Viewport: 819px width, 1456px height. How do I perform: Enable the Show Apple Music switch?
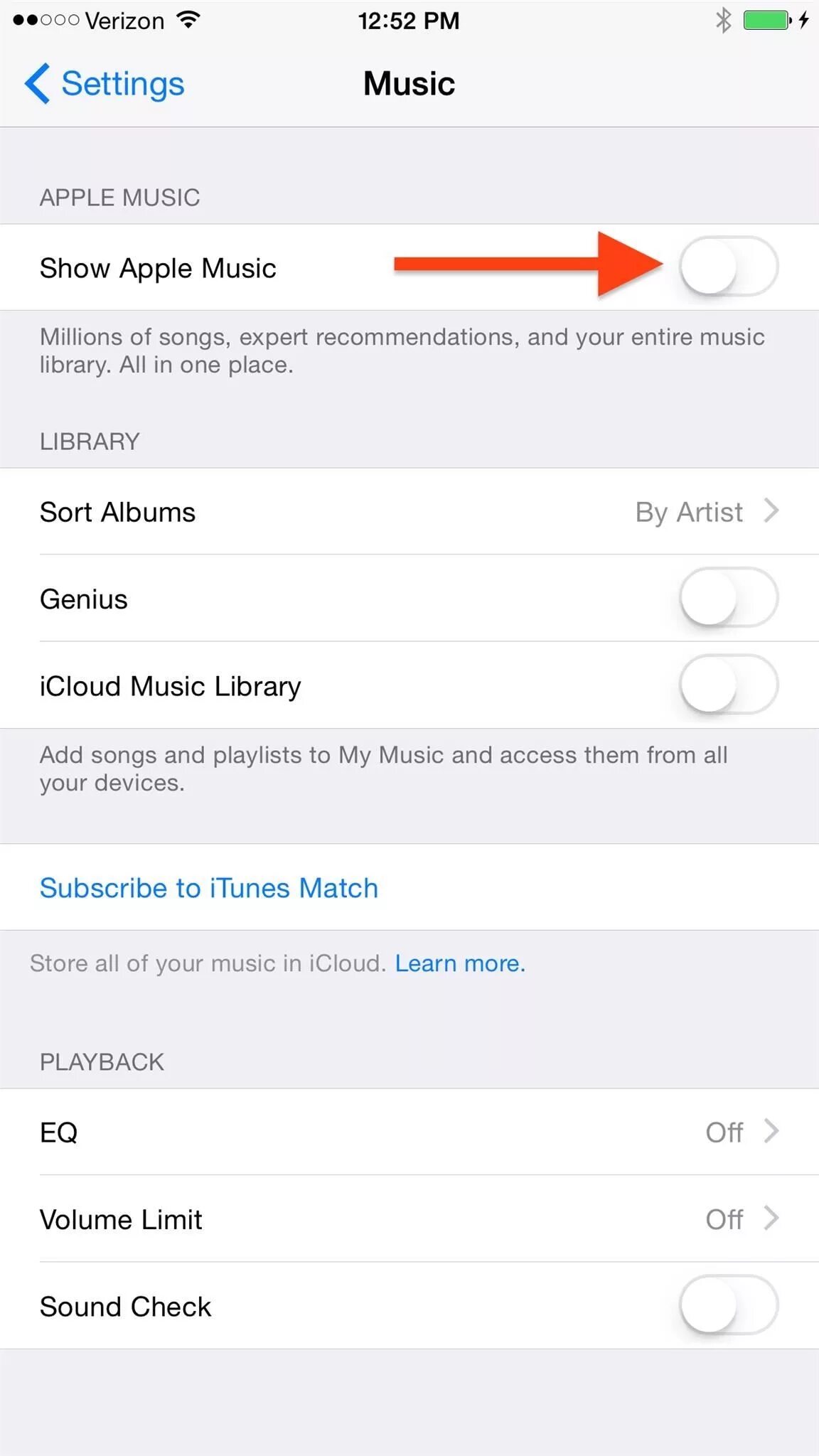coord(728,267)
